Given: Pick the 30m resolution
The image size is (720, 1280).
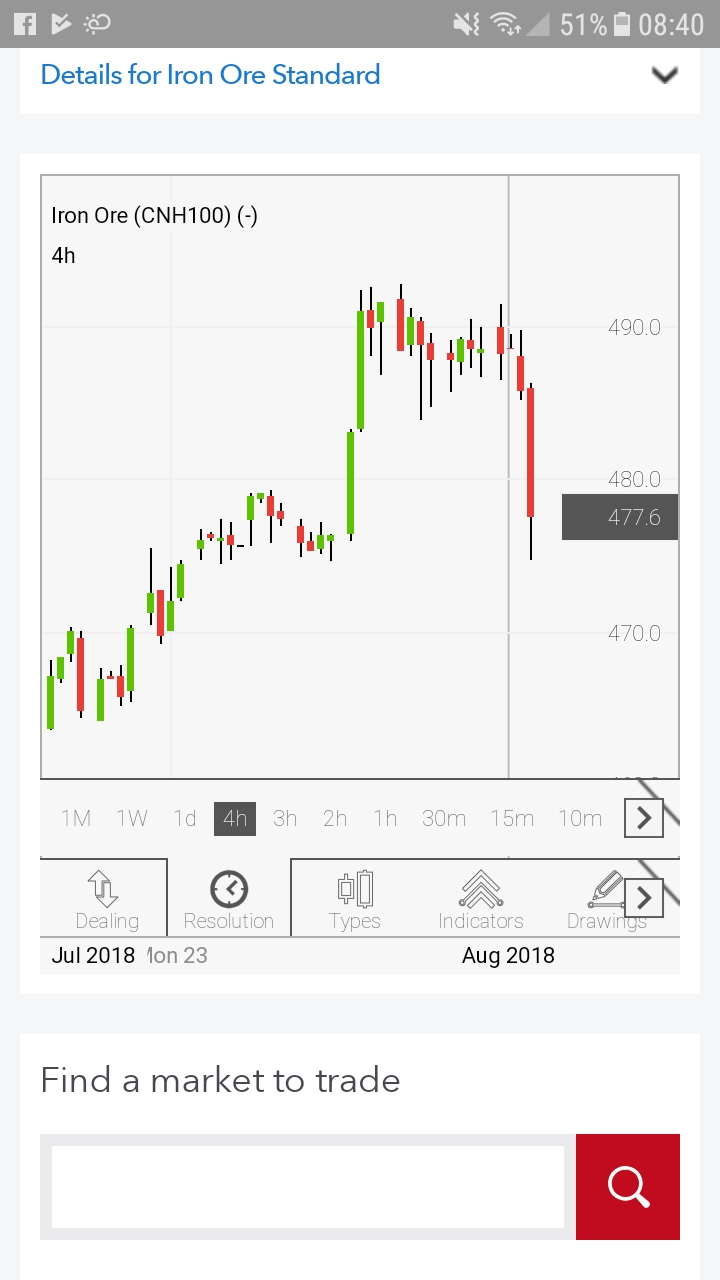Looking at the screenshot, I should (x=444, y=819).
